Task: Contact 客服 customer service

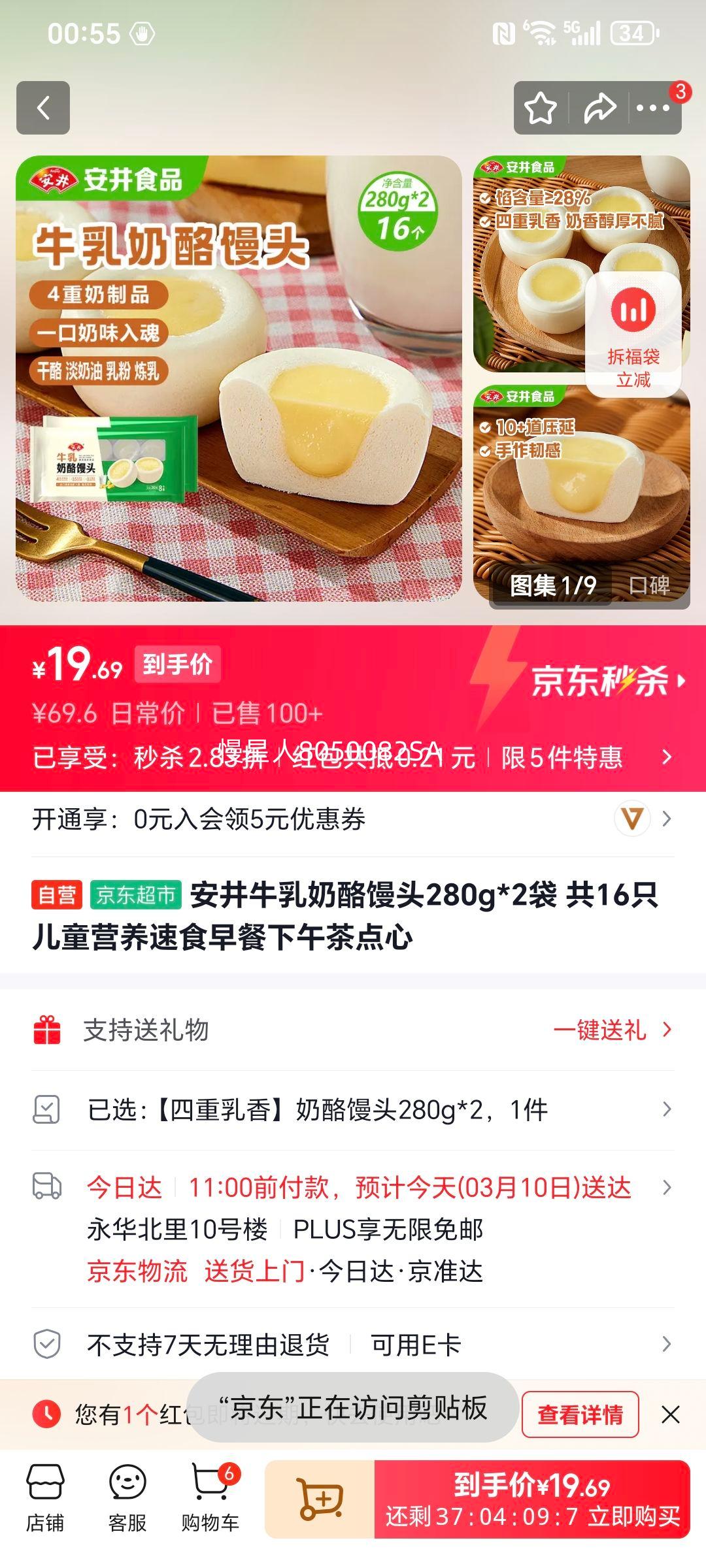Action: coord(127,1499)
